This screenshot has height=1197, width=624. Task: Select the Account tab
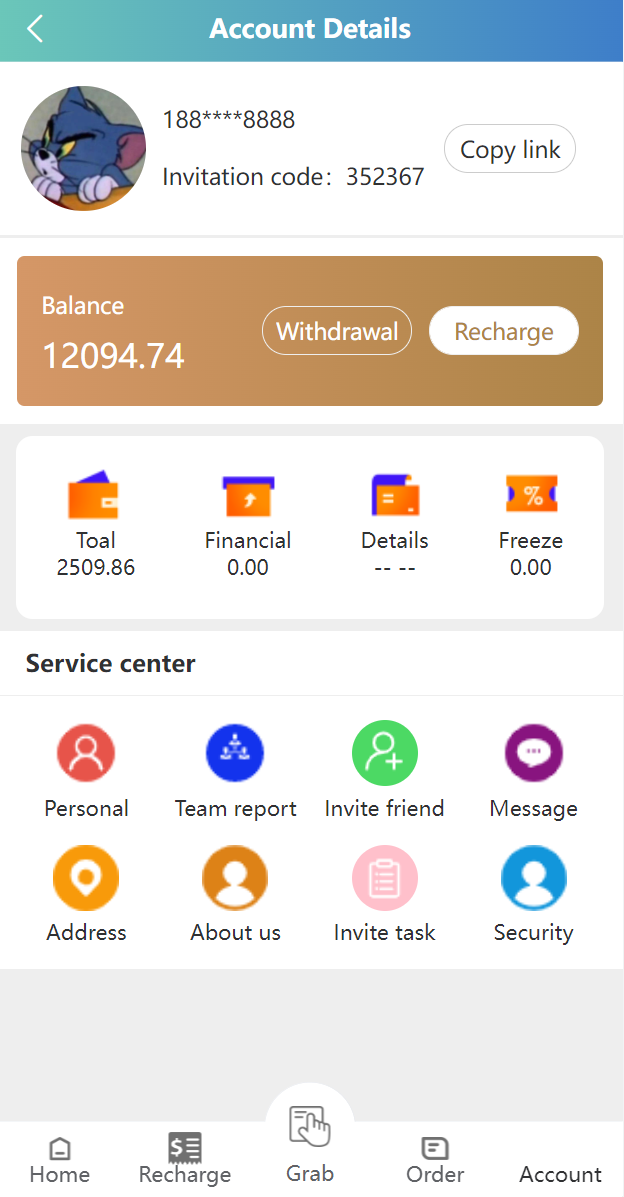pos(560,1172)
